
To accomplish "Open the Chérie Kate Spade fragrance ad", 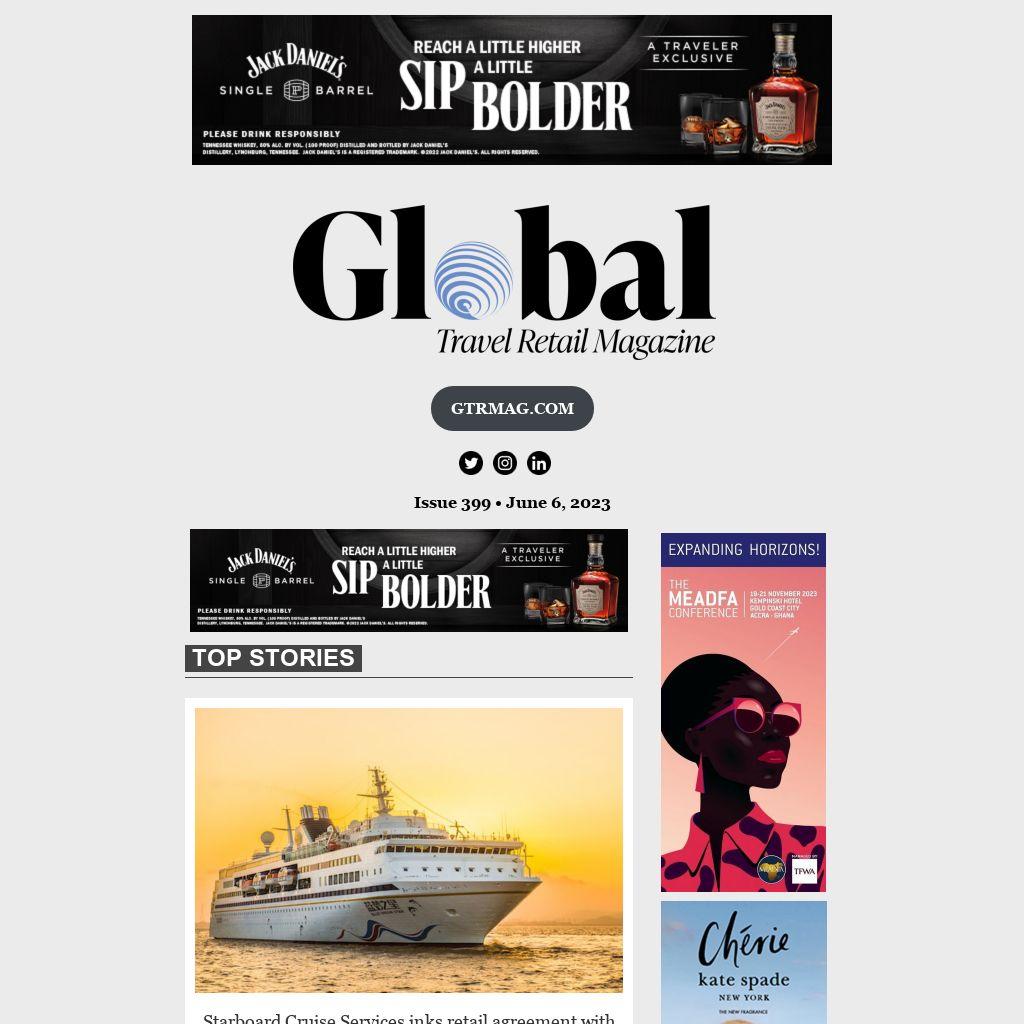I will [743, 961].
